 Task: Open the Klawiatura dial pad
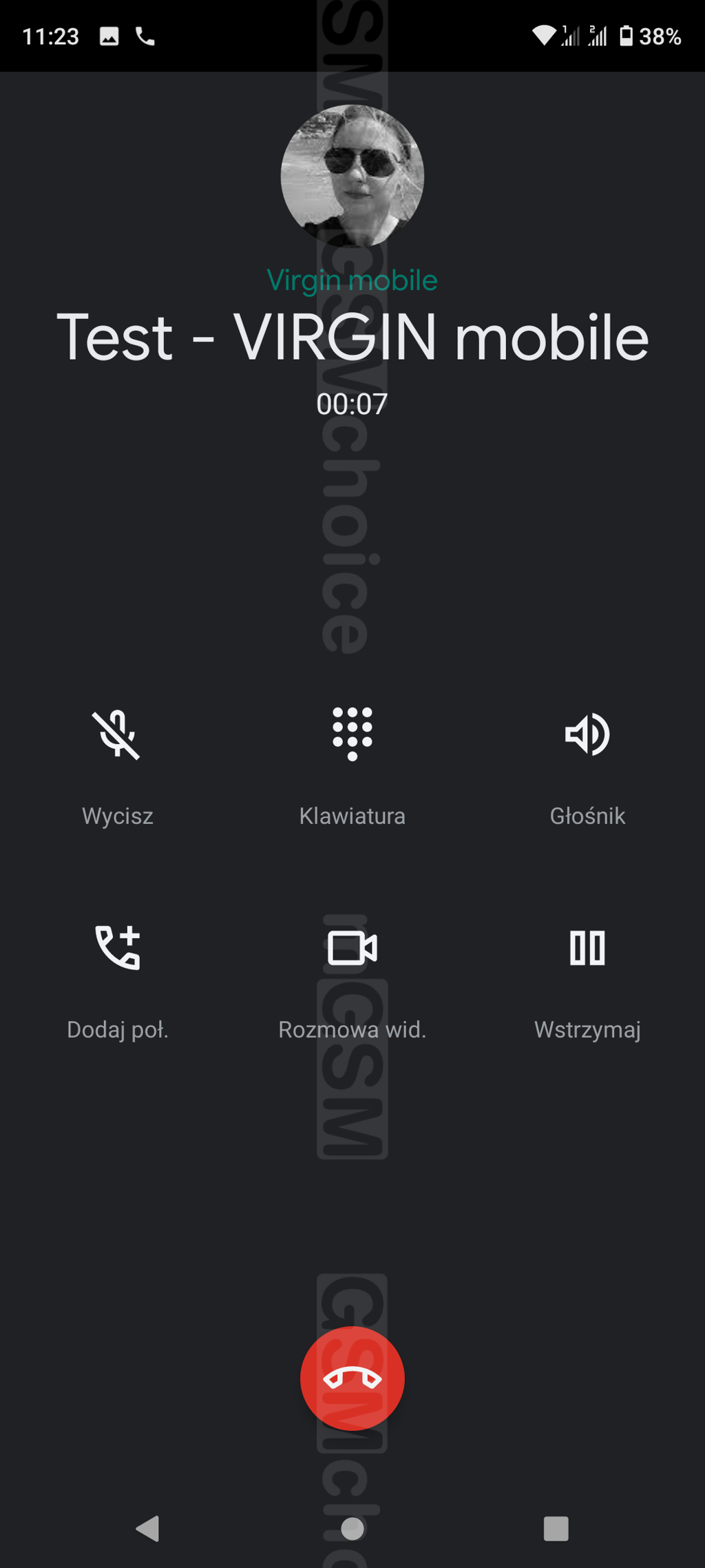(352, 734)
